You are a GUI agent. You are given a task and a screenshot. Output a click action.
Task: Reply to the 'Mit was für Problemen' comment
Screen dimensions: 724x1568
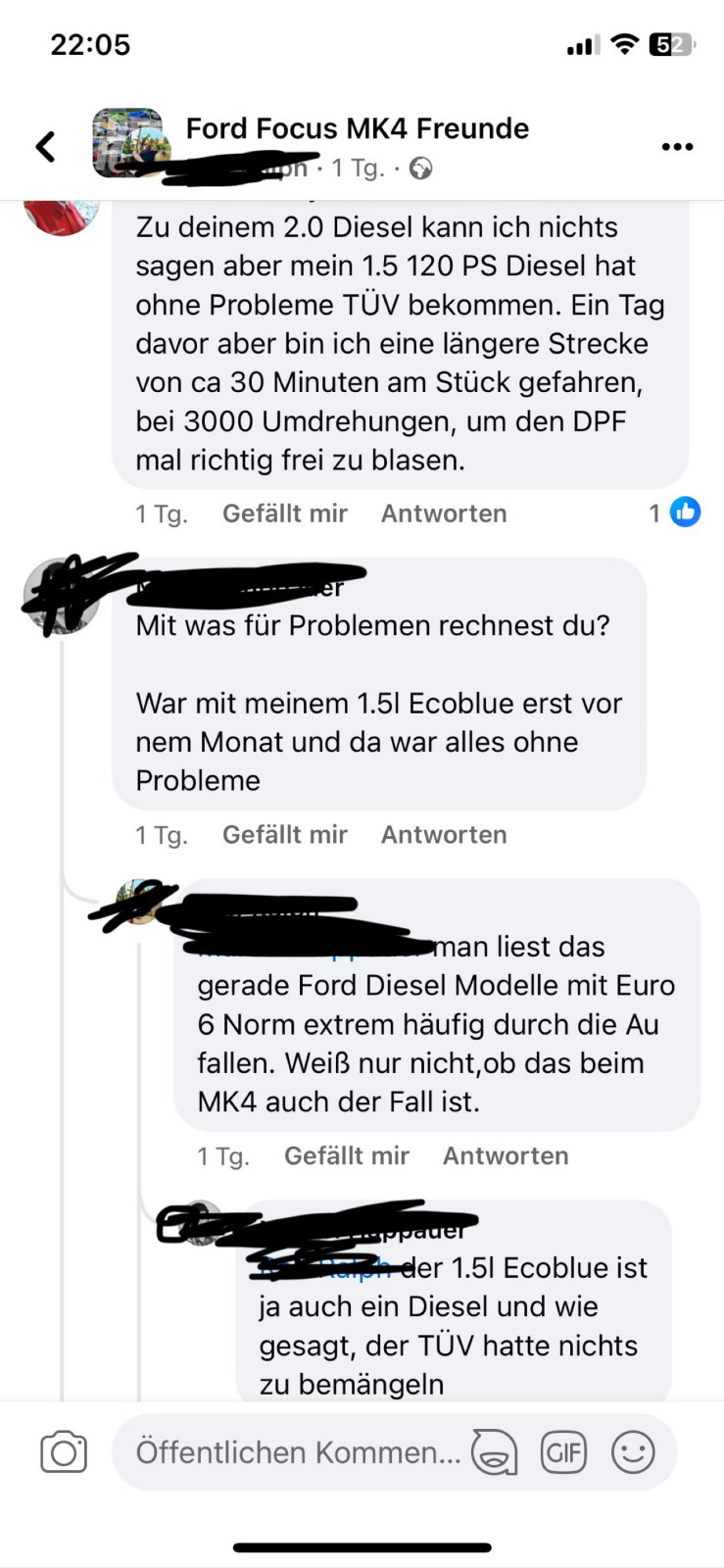tap(443, 835)
